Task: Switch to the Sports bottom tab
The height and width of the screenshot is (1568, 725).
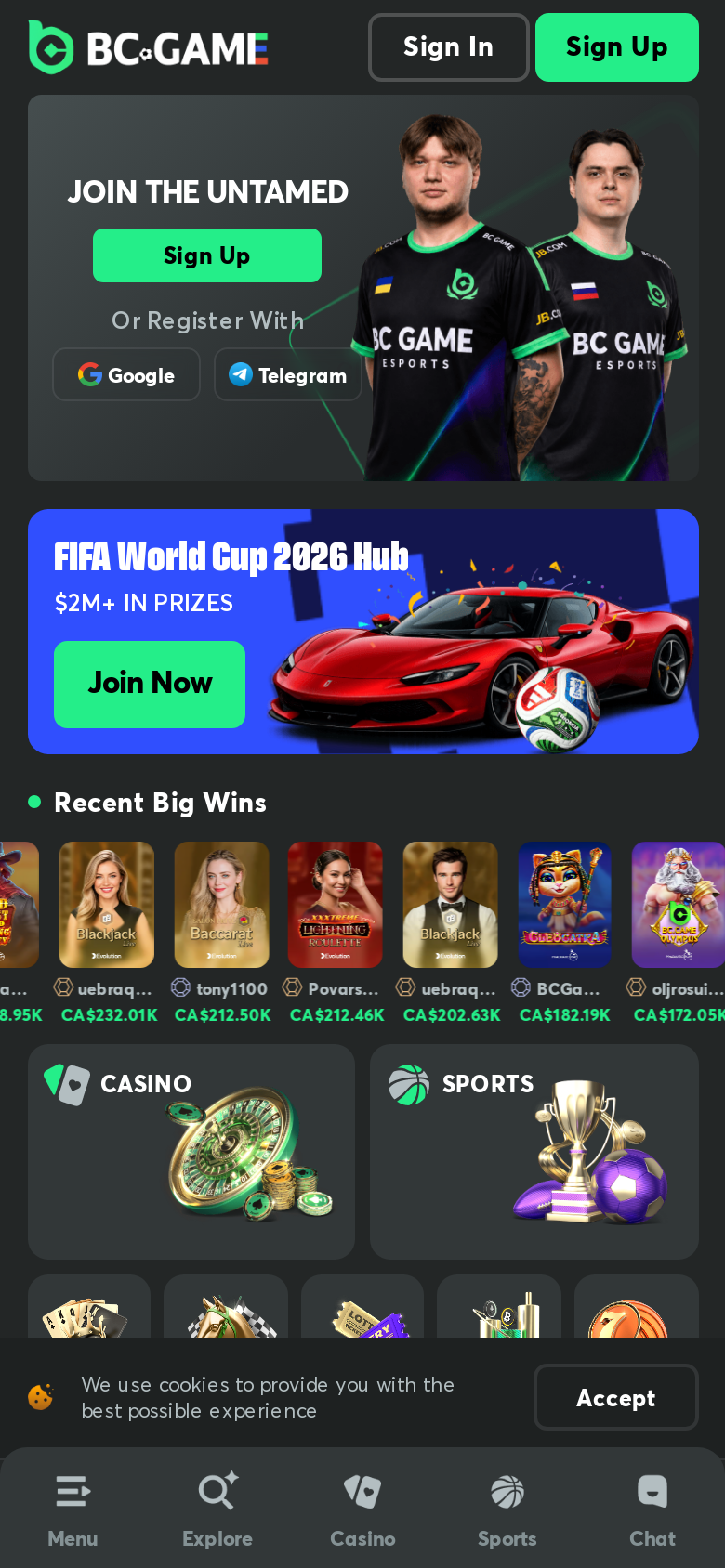Action: [507, 1510]
